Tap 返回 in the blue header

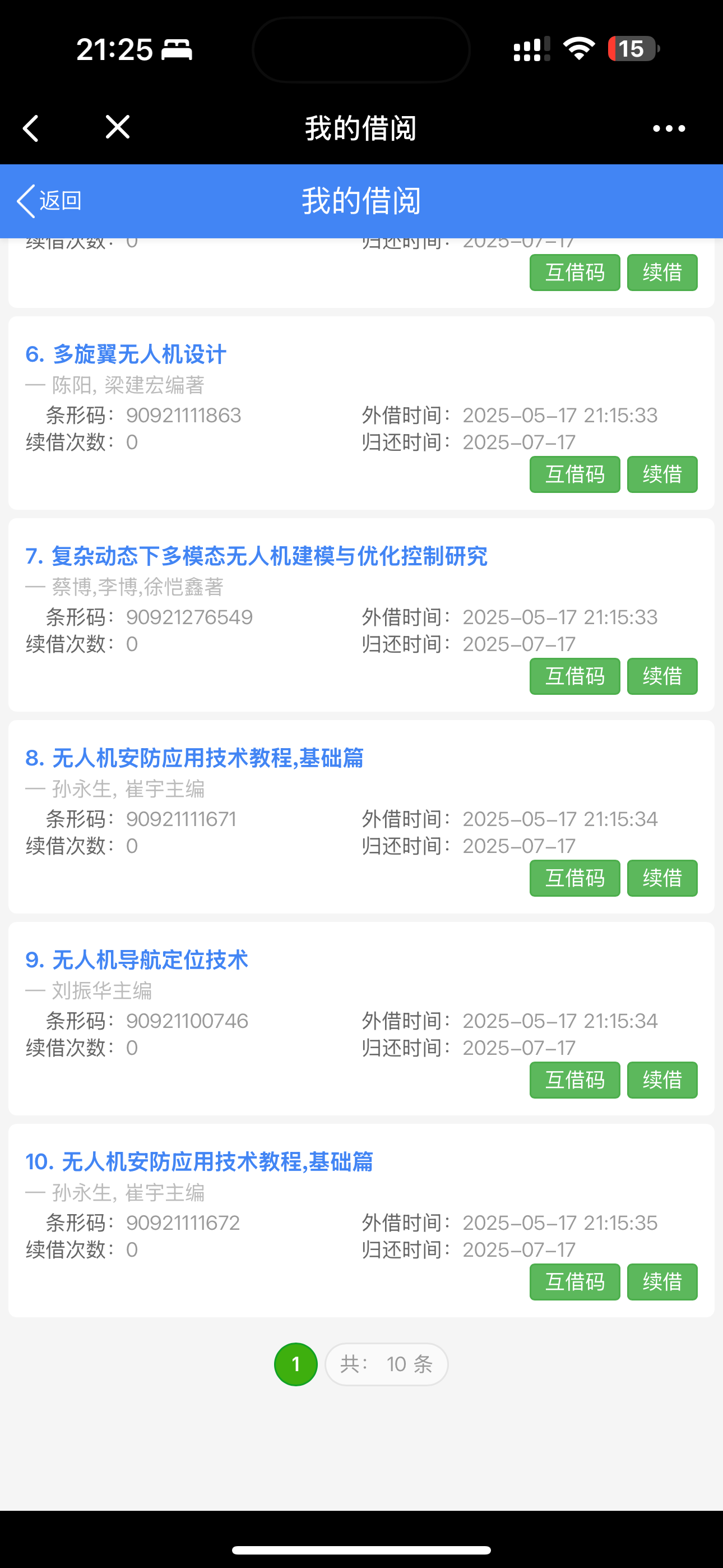point(49,201)
